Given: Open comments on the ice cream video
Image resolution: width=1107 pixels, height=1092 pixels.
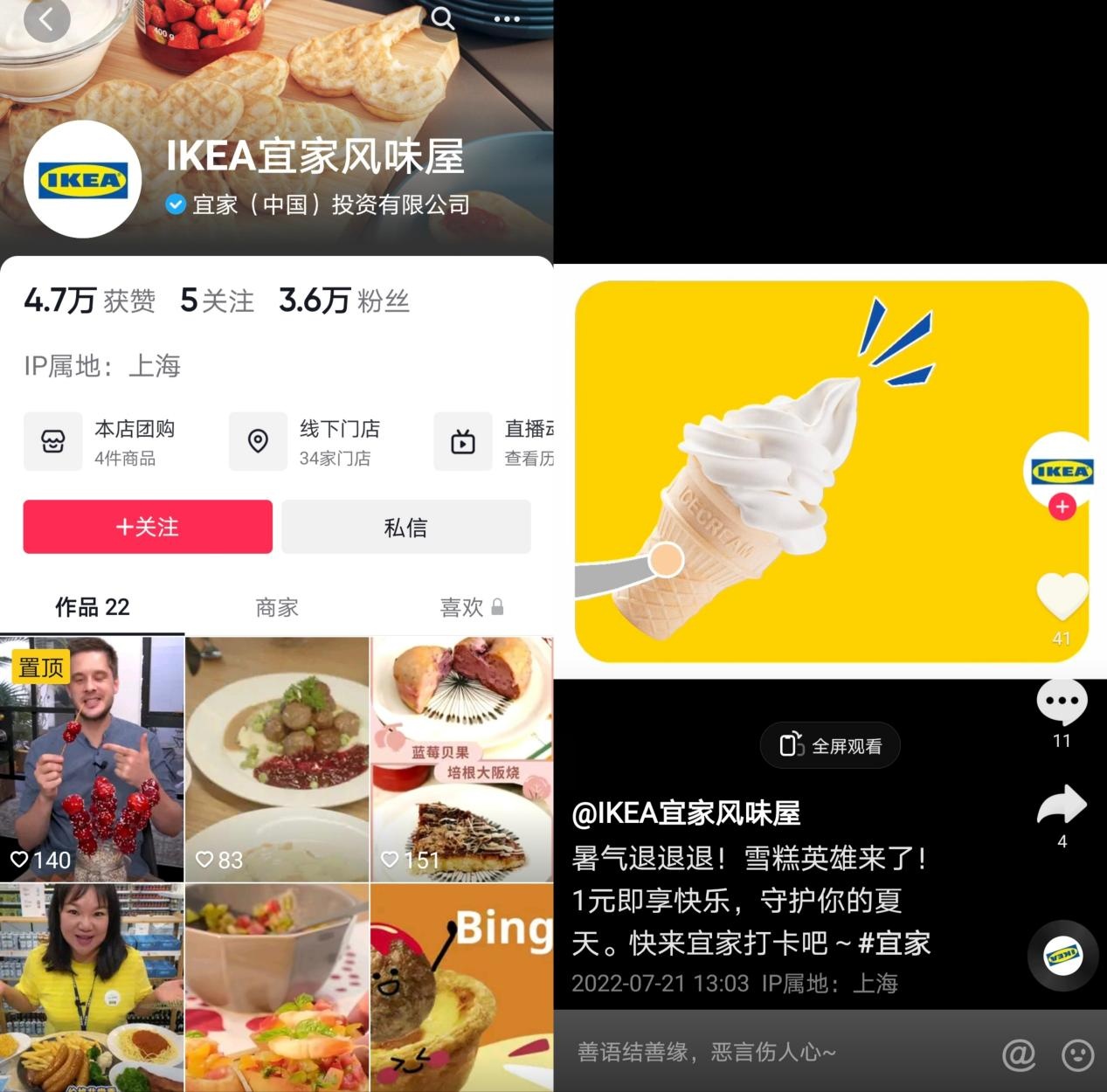Looking at the screenshot, I should pos(1062,702).
